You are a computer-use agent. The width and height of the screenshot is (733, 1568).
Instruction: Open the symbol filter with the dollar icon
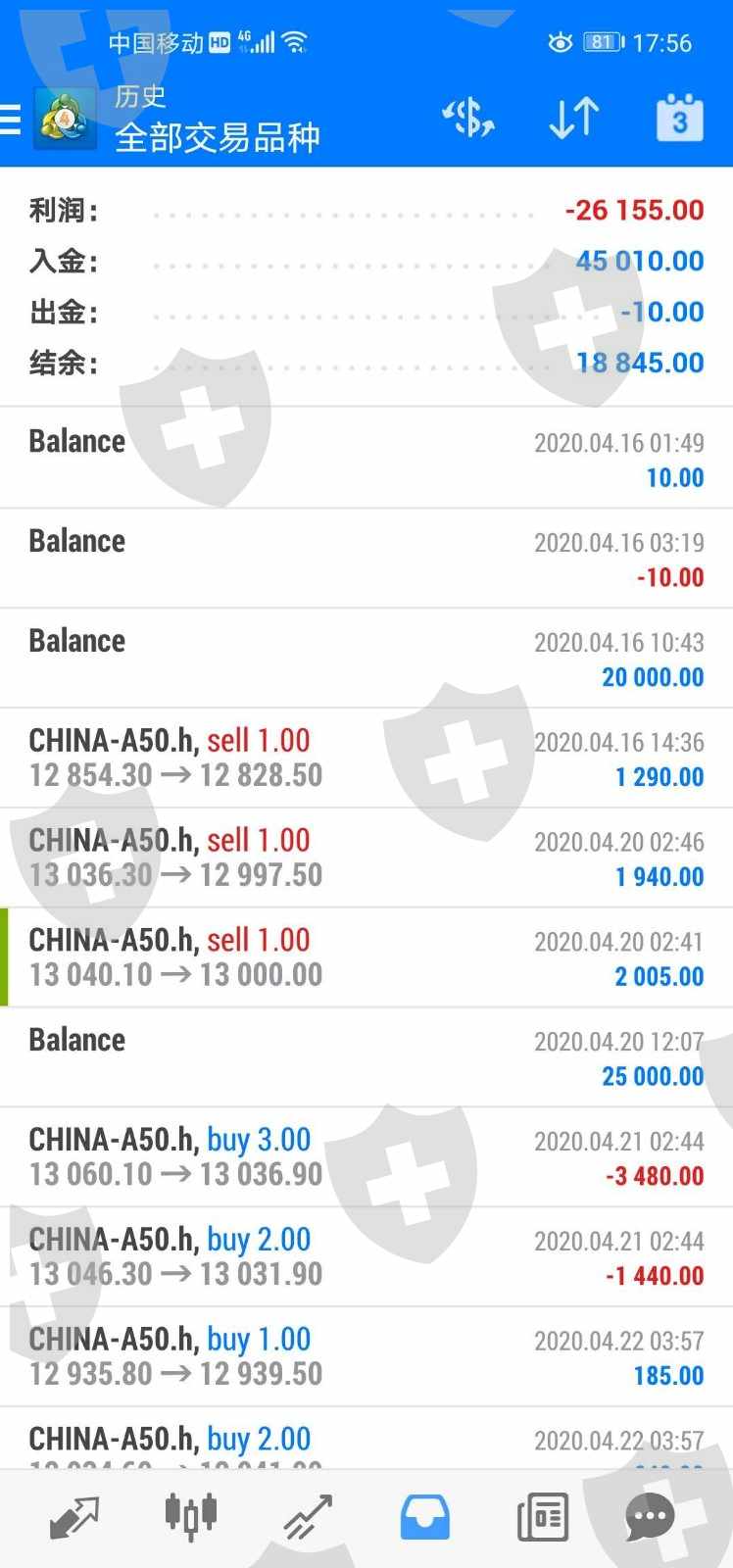[x=468, y=119]
